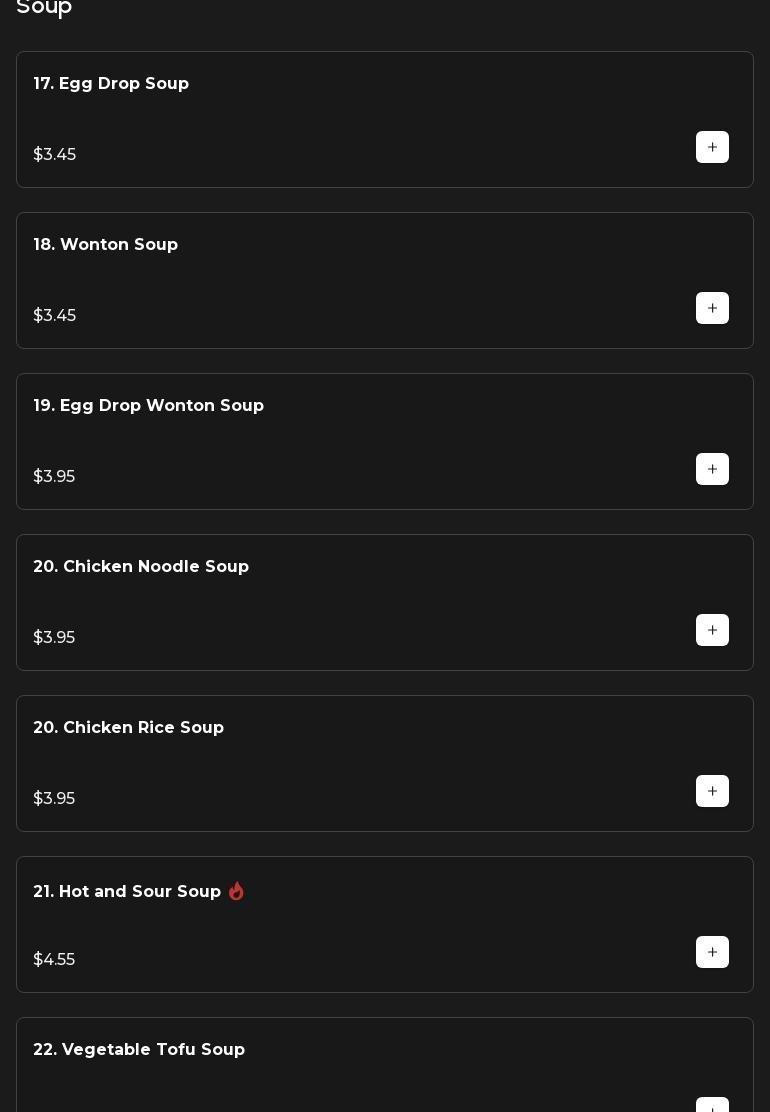
Task: Open Chicken Noodle Soup card
Action: click(x=141, y=567)
